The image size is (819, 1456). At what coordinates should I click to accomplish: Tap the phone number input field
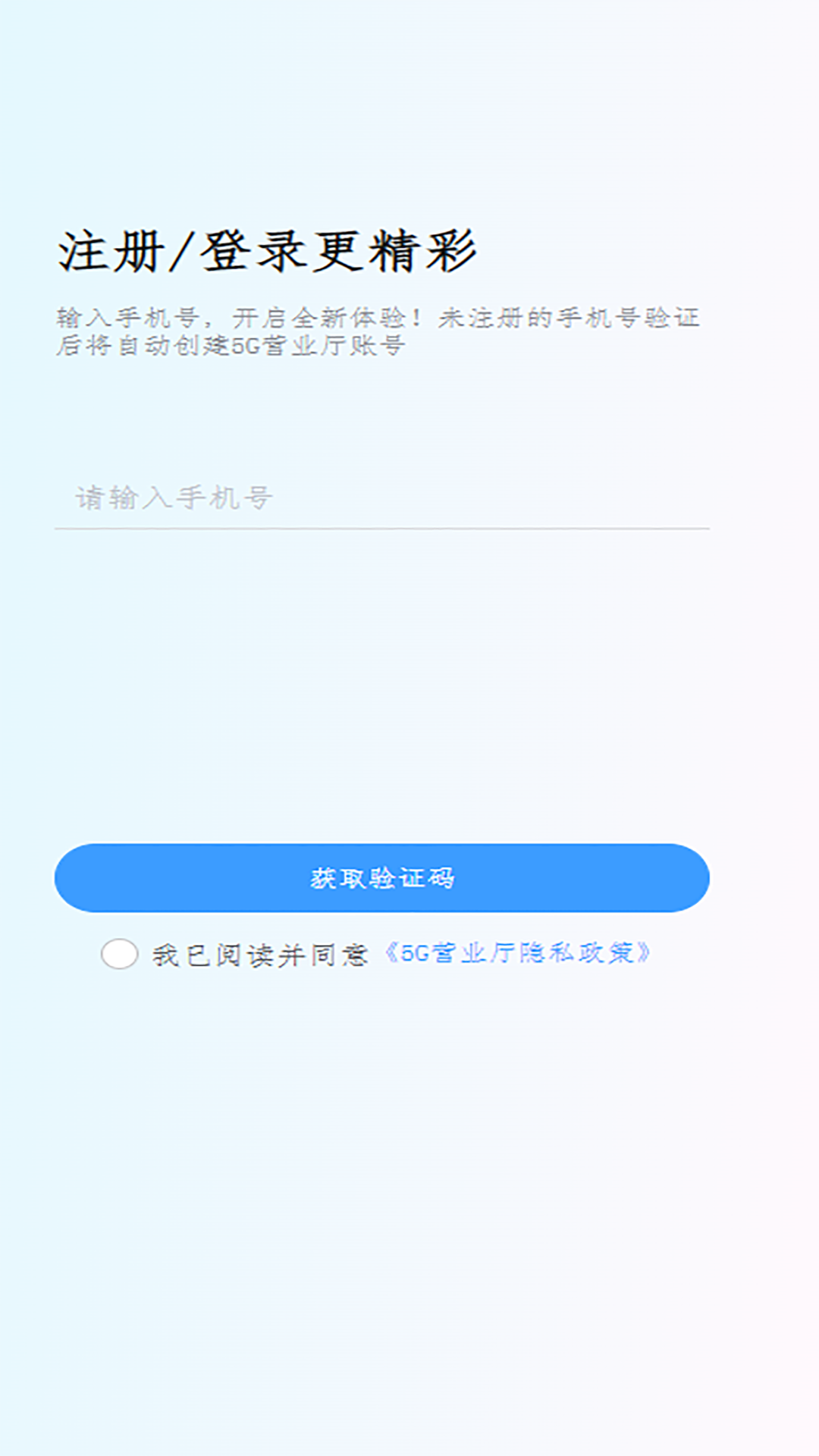point(381,498)
